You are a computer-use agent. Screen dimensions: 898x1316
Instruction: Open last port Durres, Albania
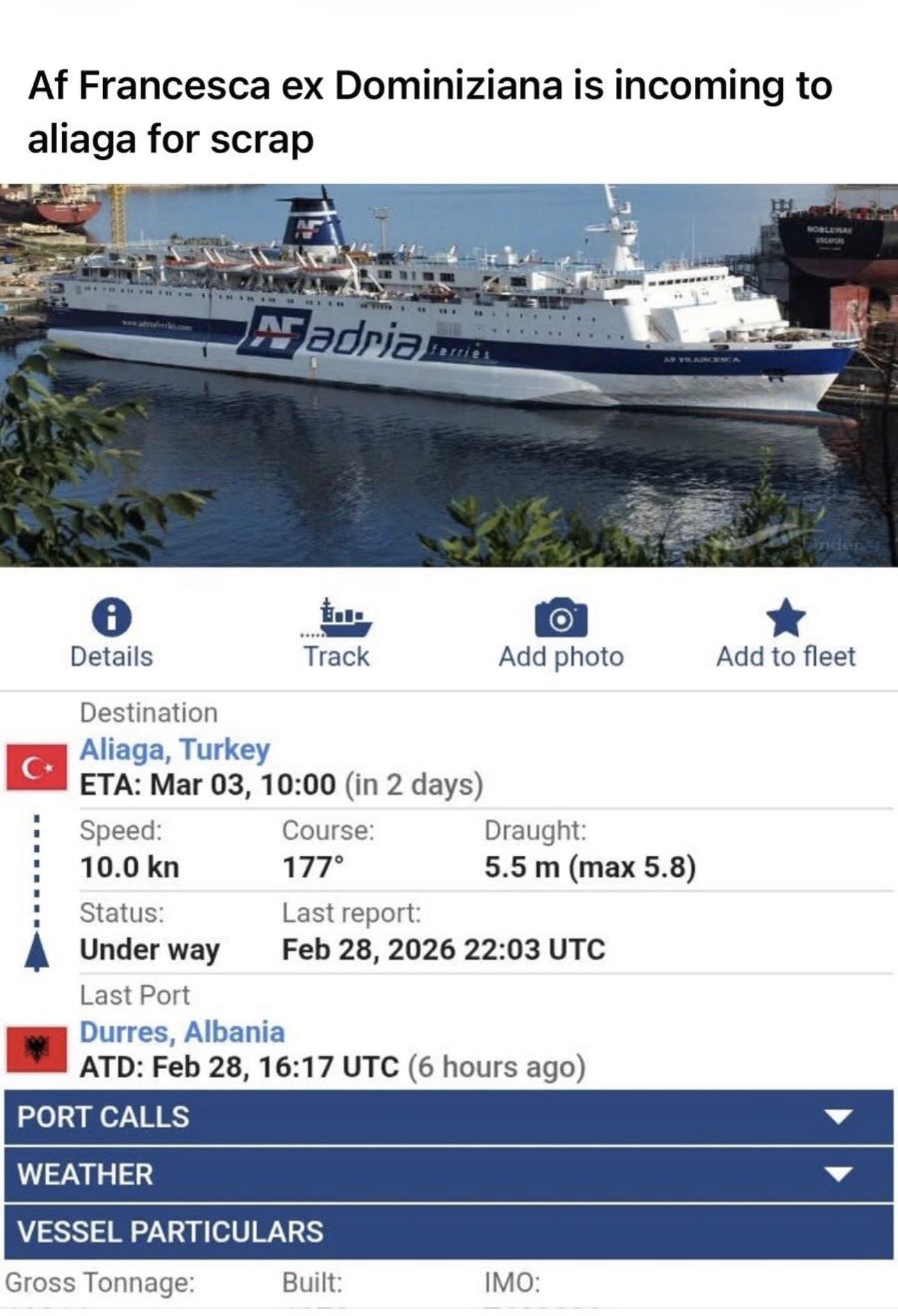pos(182,1032)
